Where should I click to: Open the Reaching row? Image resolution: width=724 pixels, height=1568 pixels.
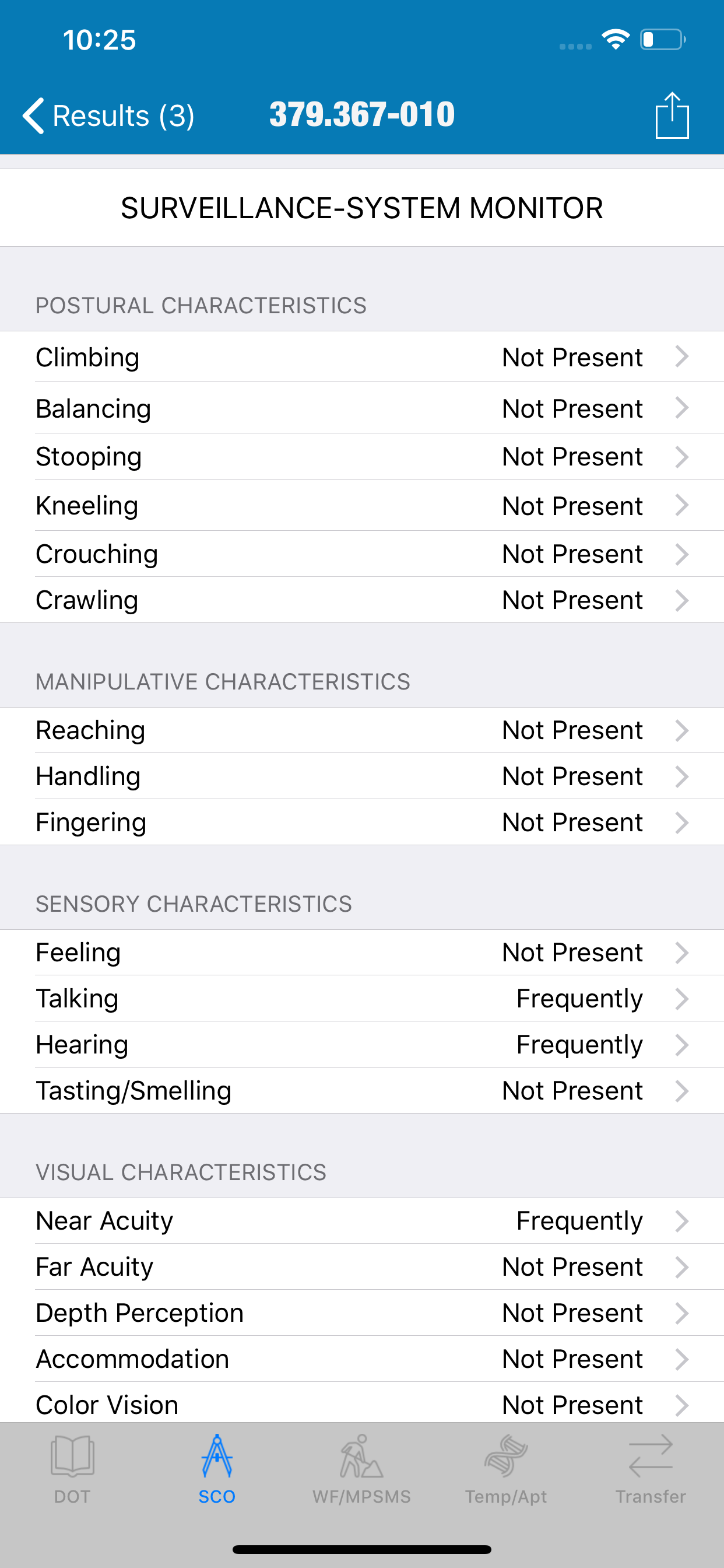361,730
